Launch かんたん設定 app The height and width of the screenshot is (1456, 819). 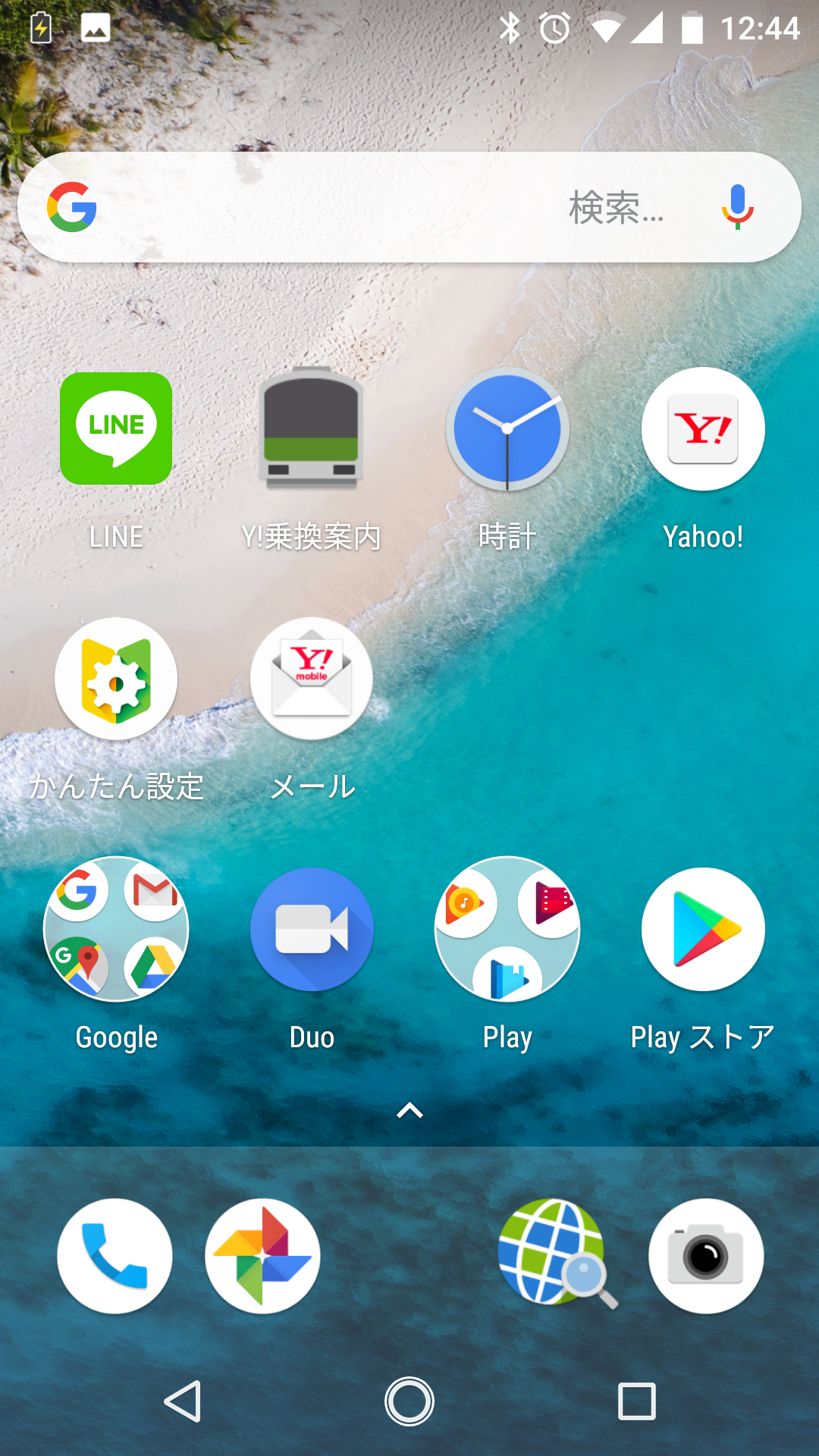(x=116, y=679)
